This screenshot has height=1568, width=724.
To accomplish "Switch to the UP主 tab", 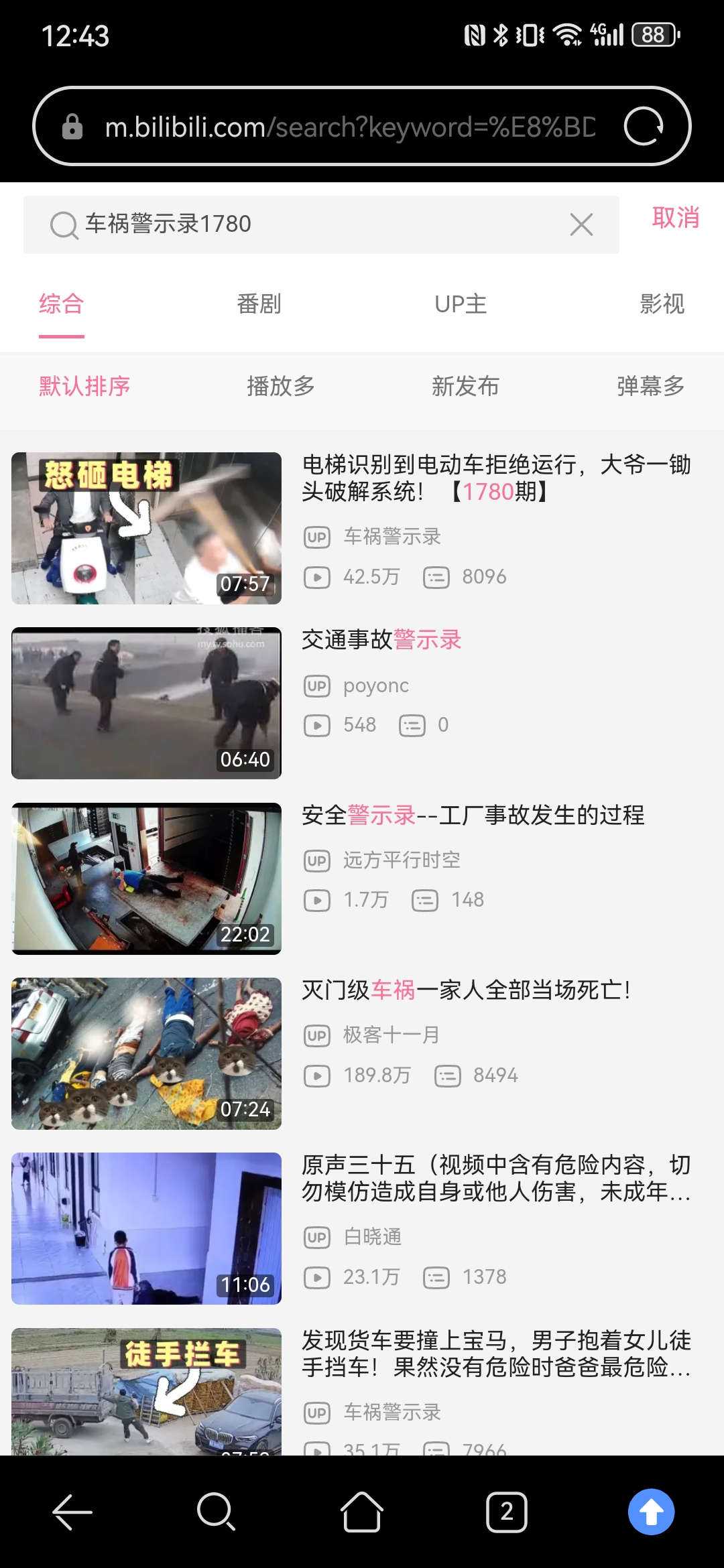I will click(461, 304).
